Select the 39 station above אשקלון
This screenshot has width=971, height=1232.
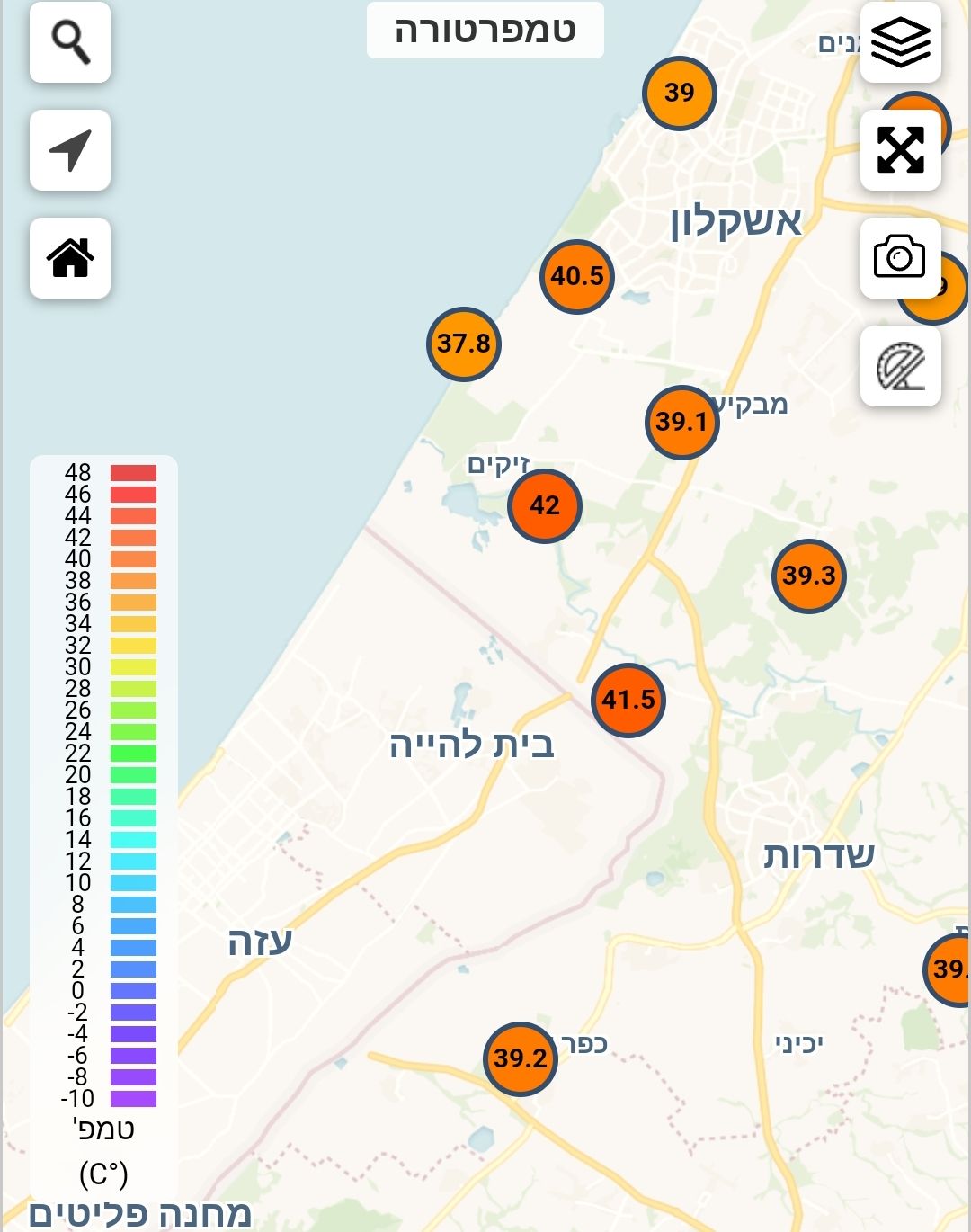(x=680, y=93)
